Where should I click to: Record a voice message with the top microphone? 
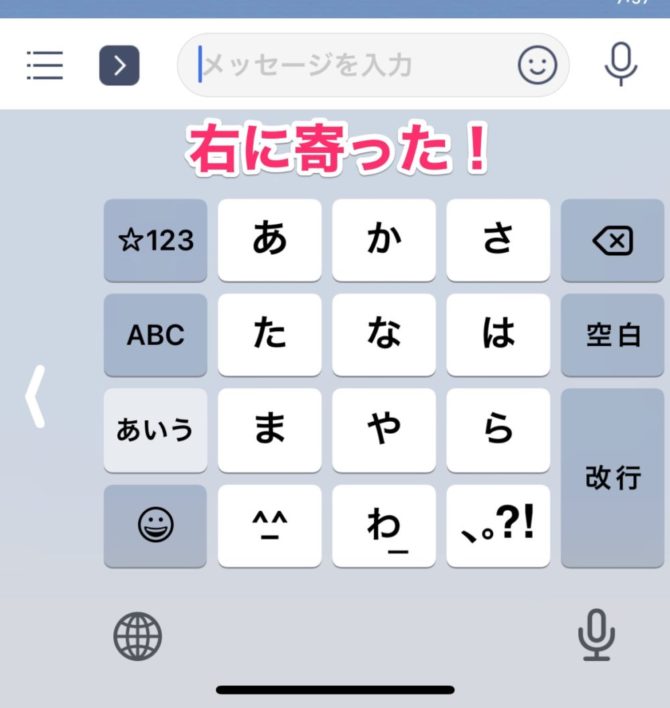tap(620, 65)
